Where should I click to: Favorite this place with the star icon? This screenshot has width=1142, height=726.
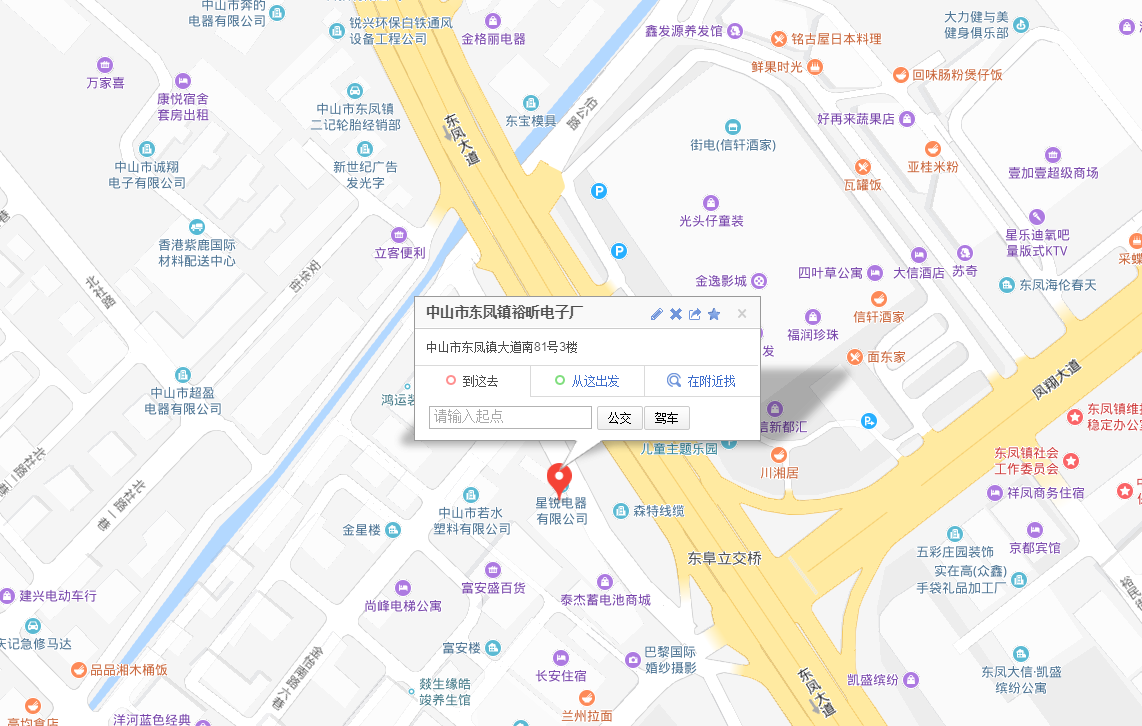pyautogui.click(x=714, y=314)
